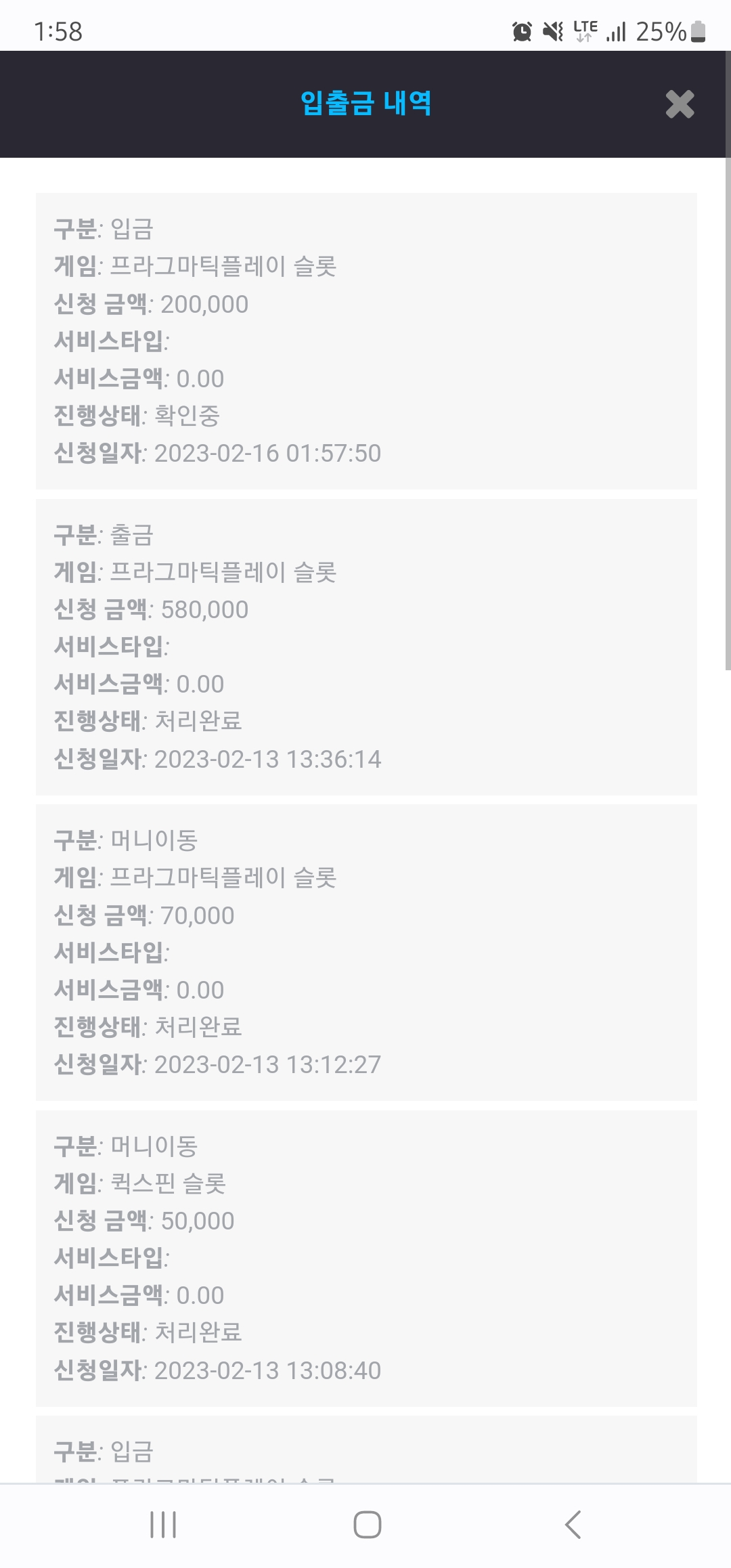This screenshot has width=731, height=1568.
Task: Open the recent apps view
Action: tap(163, 1525)
